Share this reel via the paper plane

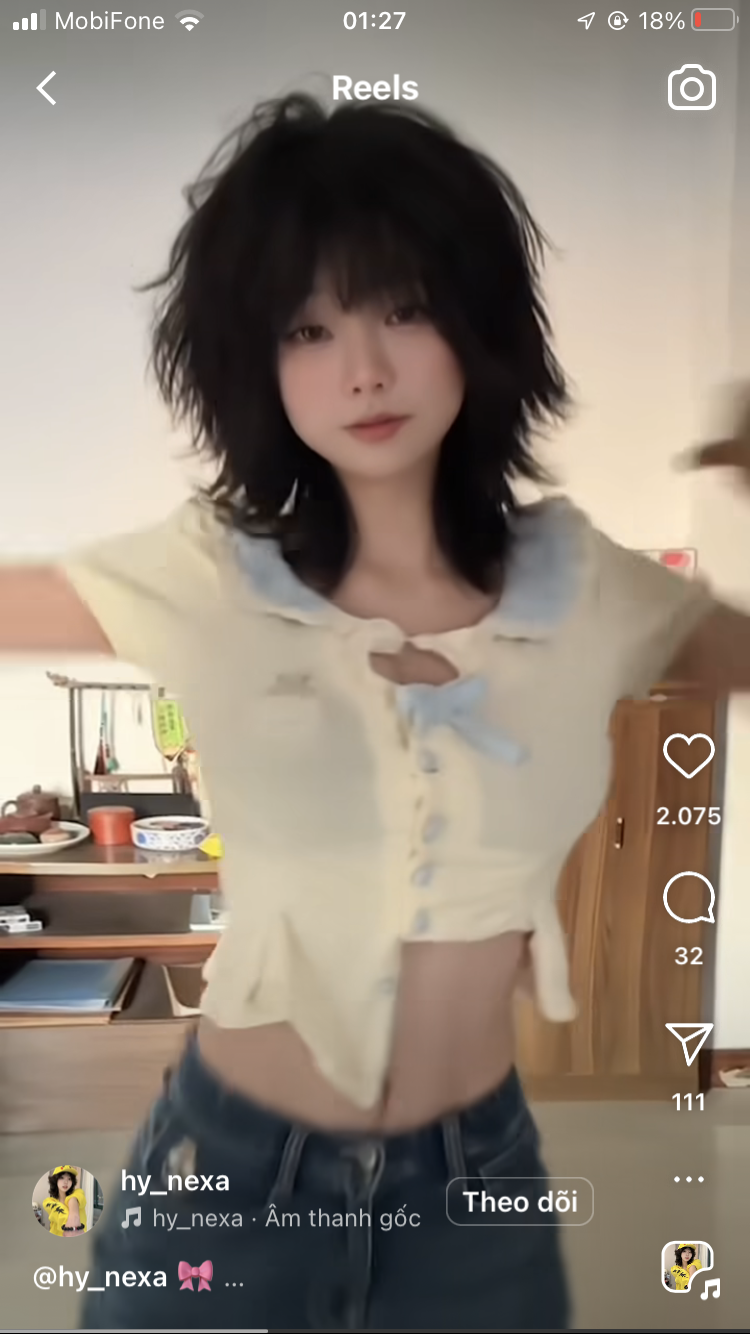tap(689, 1044)
